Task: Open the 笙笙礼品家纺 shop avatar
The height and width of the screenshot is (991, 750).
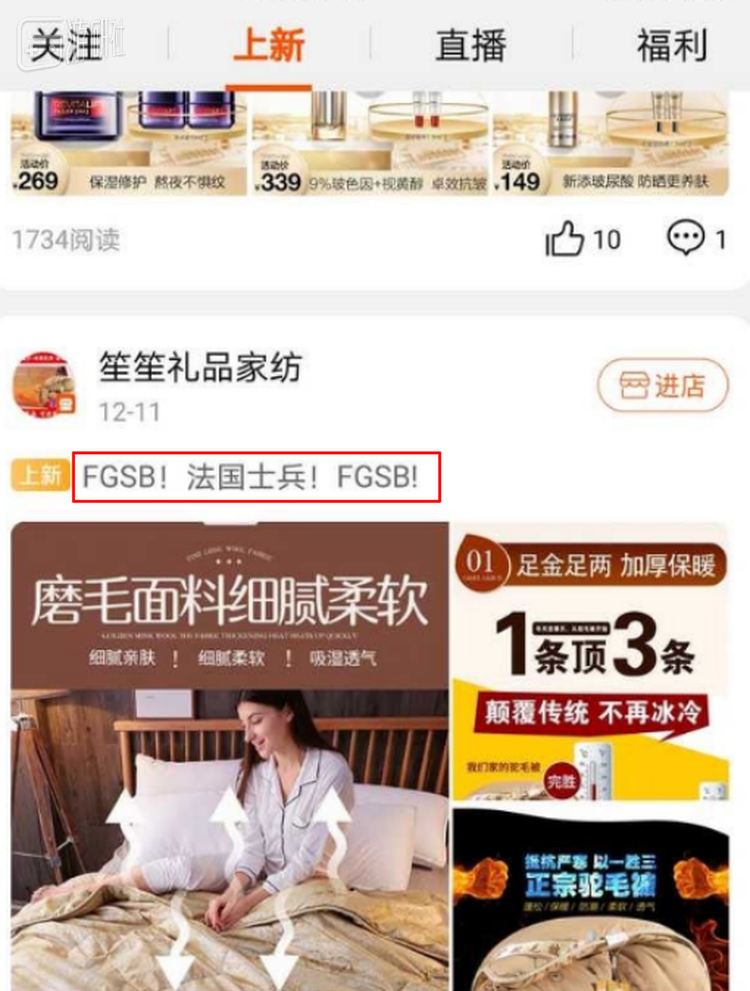Action: (x=45, y=385)
